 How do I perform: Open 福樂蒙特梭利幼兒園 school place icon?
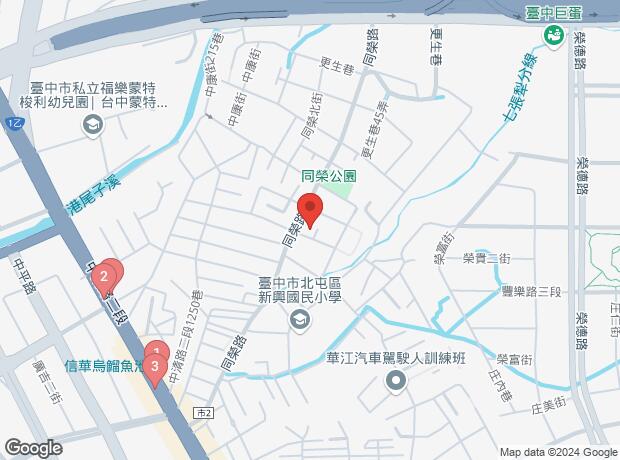click(x=92, y=125)
